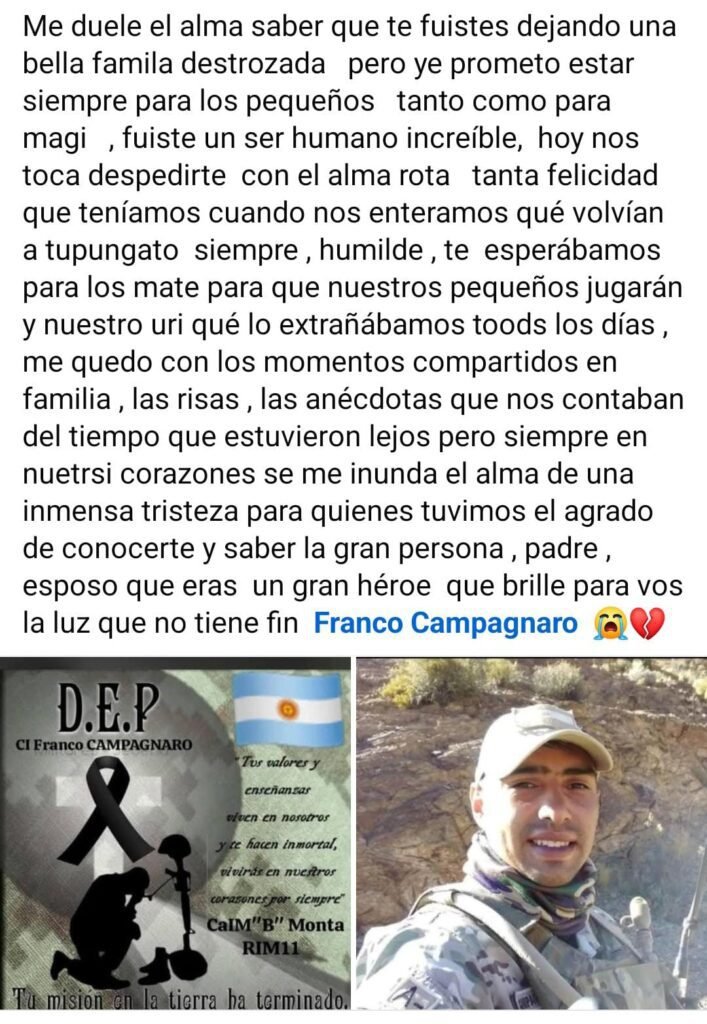Open the tagged Franco Campagnaro profile link

click(x=445, y=623)
